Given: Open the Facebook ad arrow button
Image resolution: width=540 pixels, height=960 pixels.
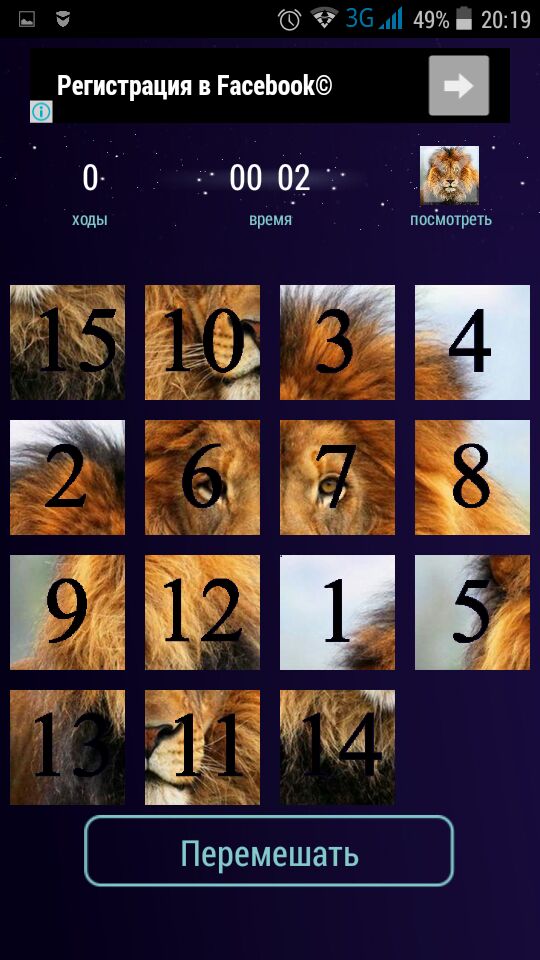Looking at the screenshot, I should pyautogui.click(x=459, y=86).
